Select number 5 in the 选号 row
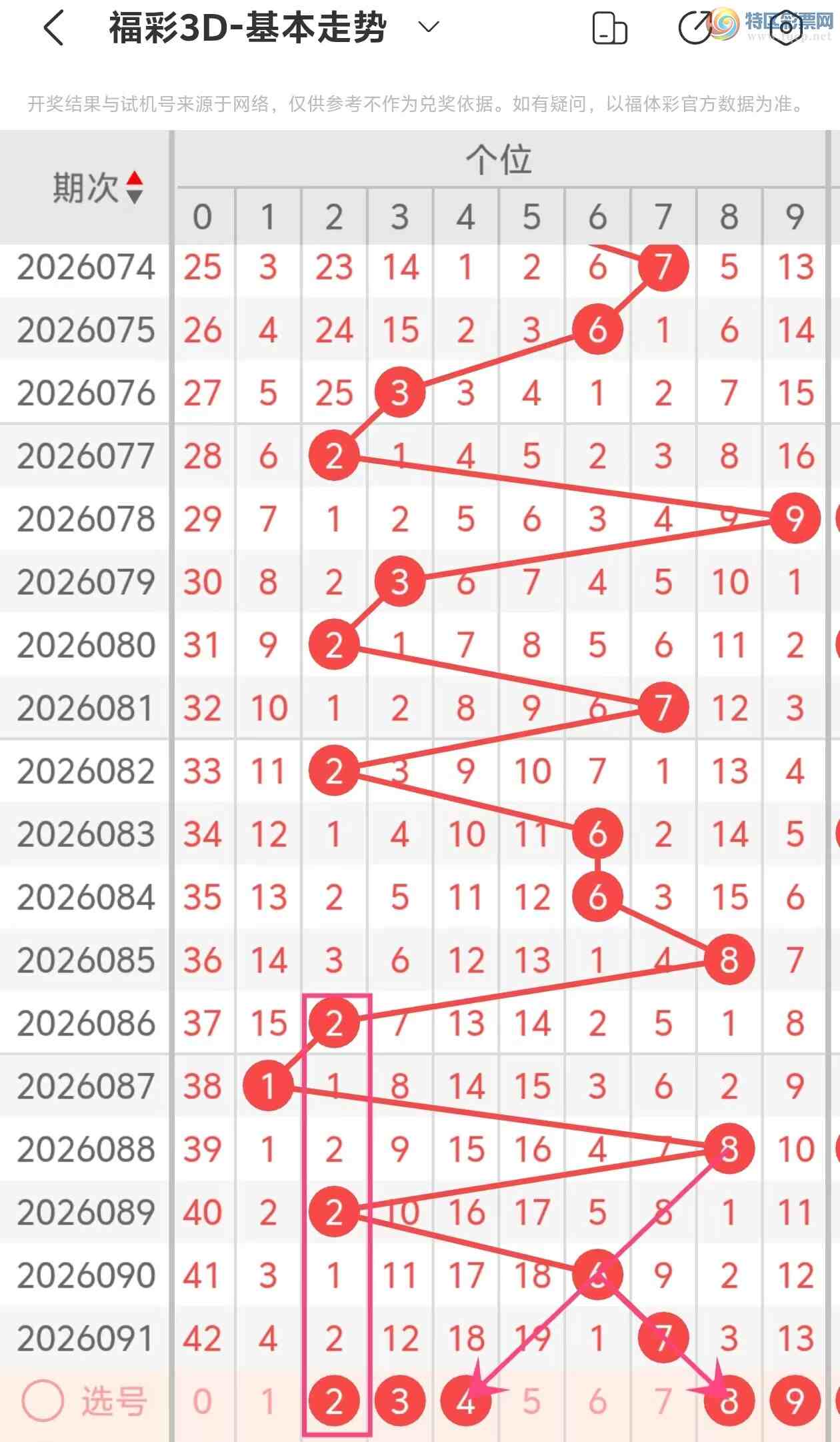 click(531, 1401)
